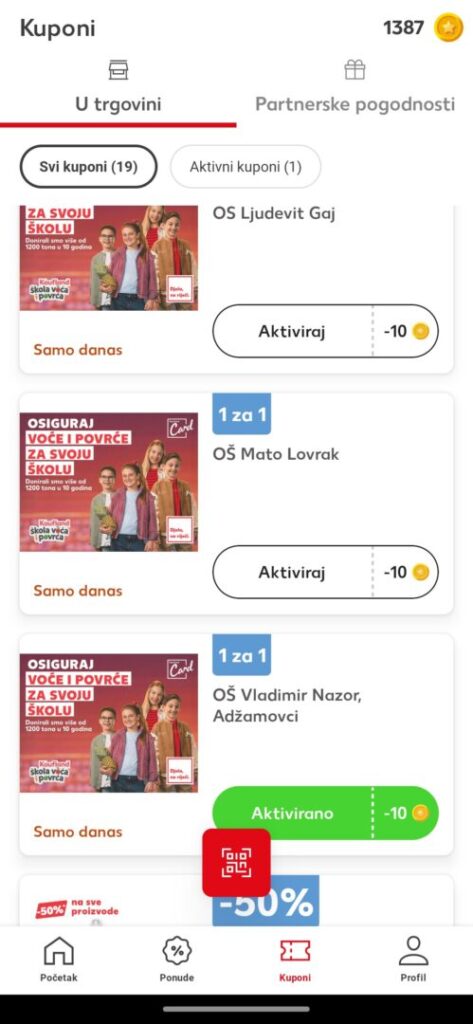Image resolution: width=473 pixels, height=1024 pixels.
Task: Select the Svi kuponi (19) chip
Action: click(89, 167)
